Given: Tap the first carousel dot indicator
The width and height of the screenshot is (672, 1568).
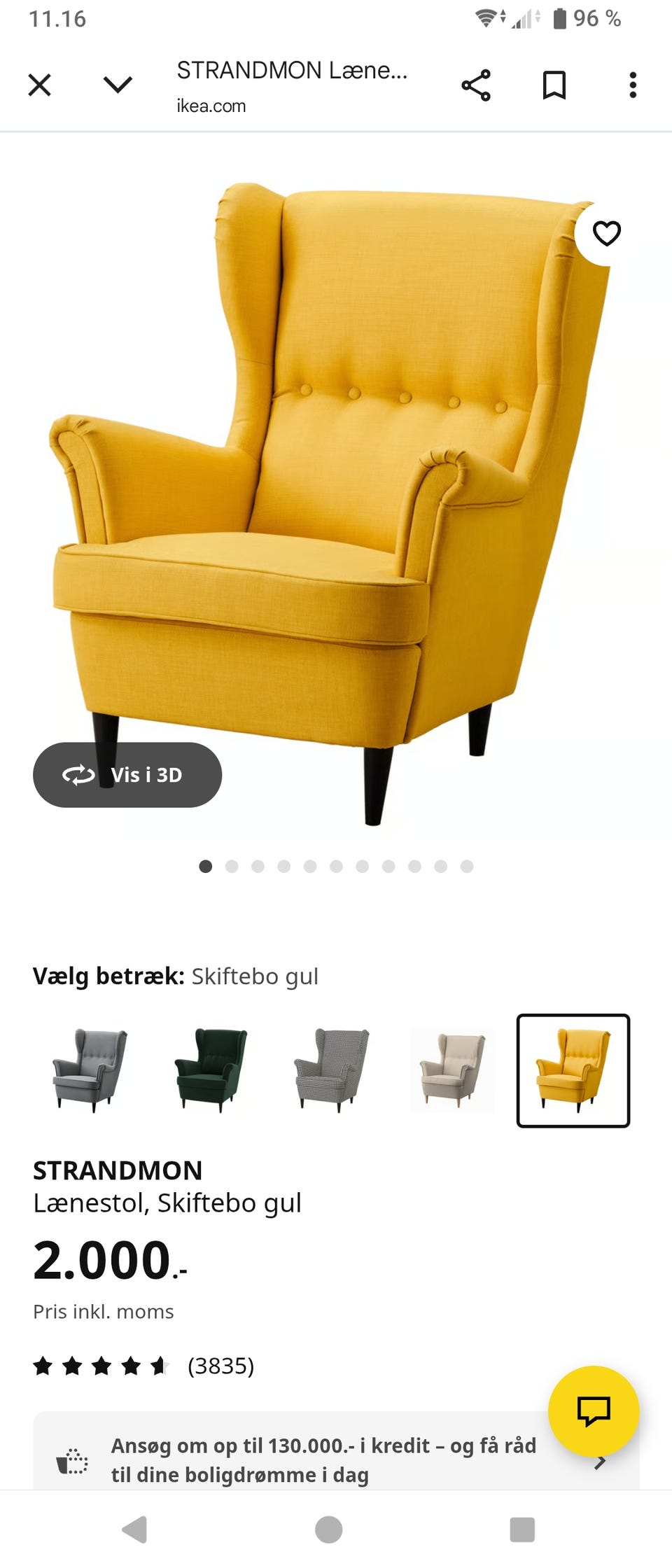Looking at the screenshot, I should coord(206,866).
